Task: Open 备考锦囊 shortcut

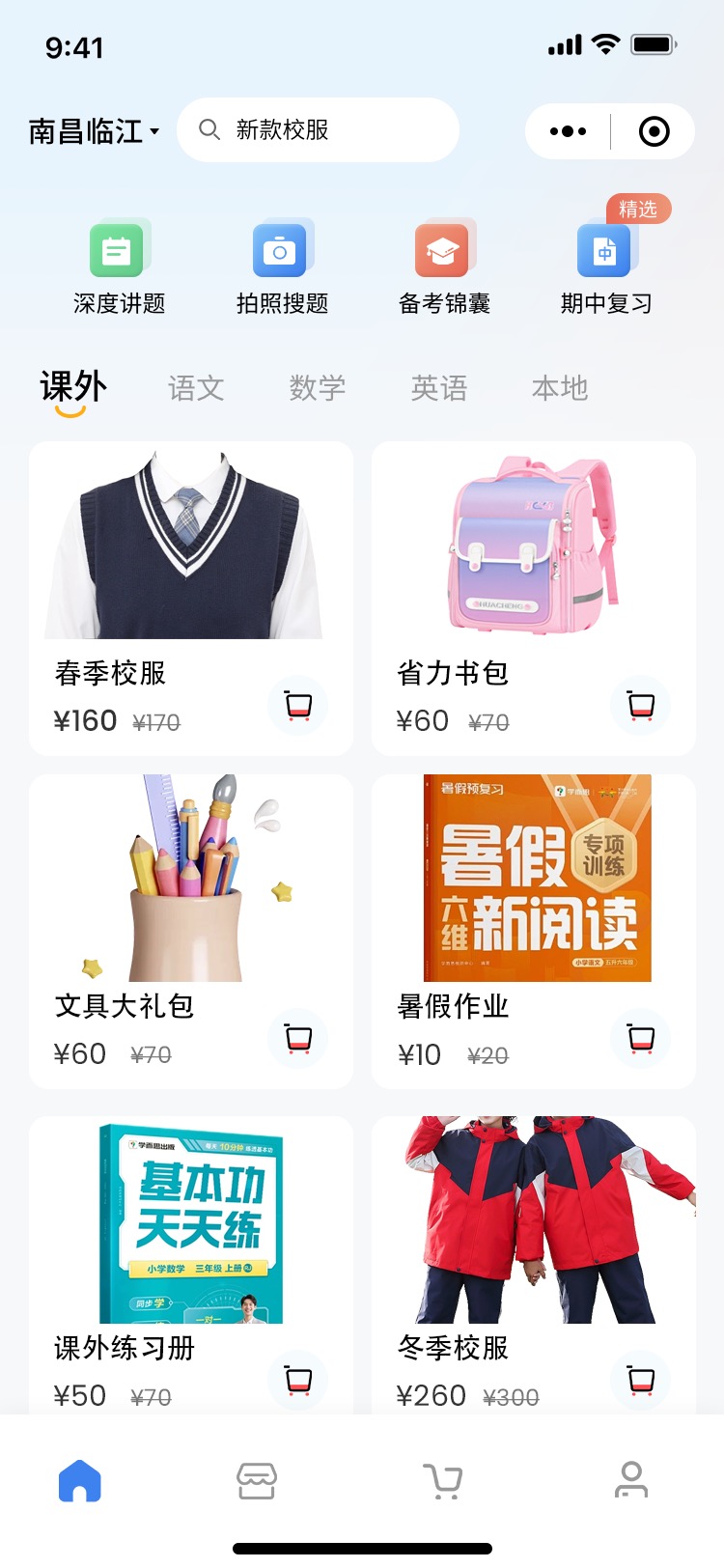Action: [443, 268]
